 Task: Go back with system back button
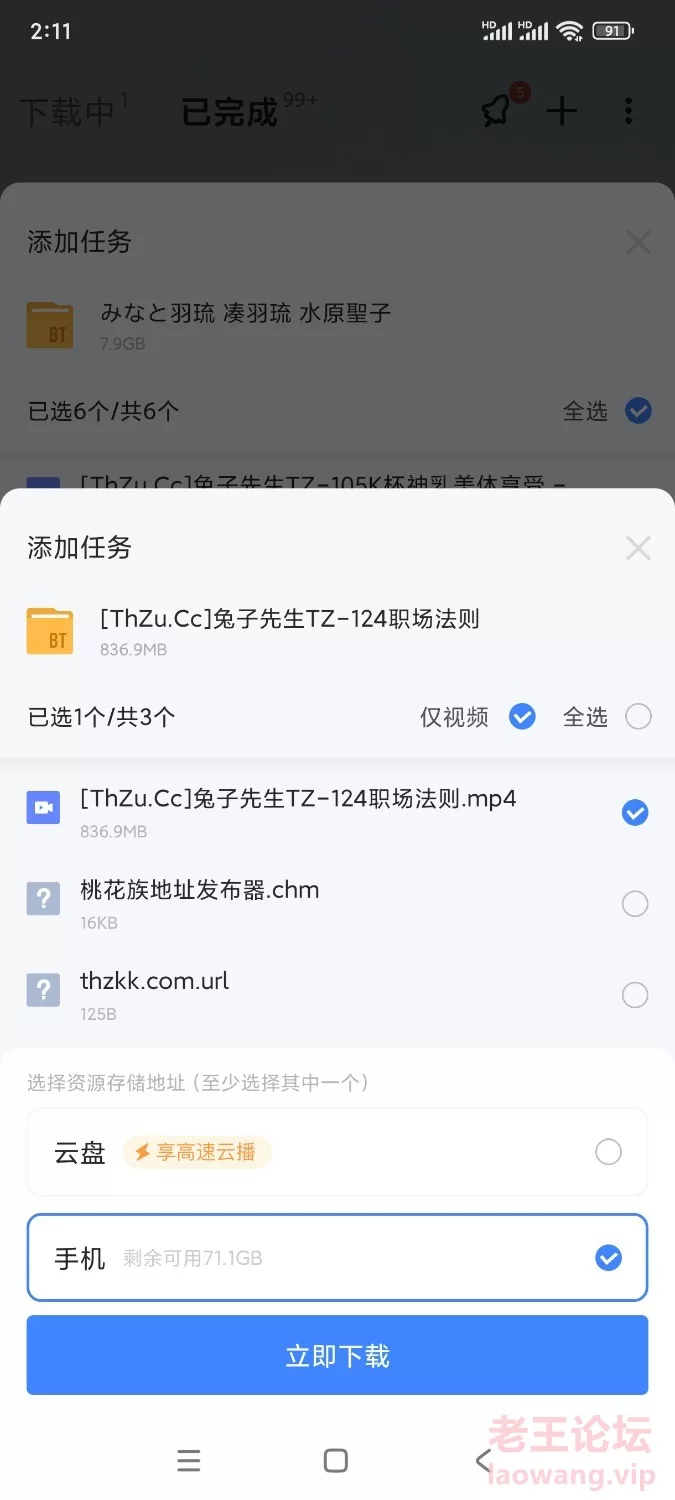(x=484, y=1461)
